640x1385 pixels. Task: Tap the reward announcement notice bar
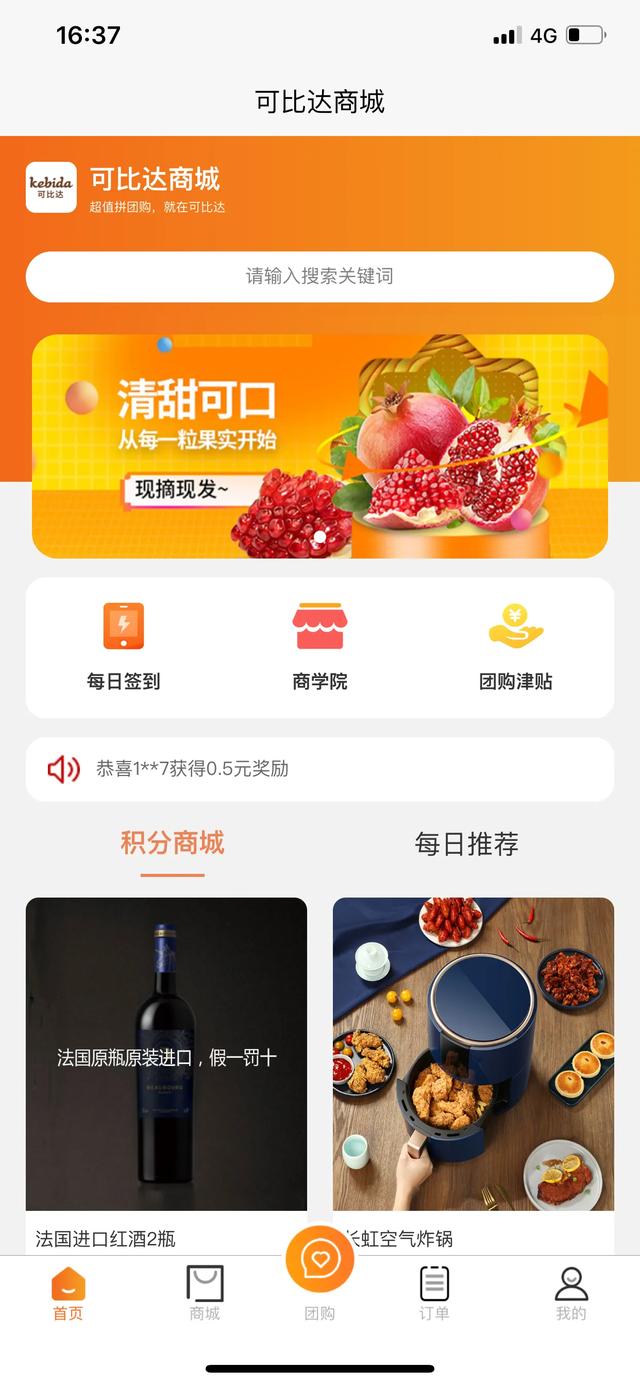(x=320, y=769)
